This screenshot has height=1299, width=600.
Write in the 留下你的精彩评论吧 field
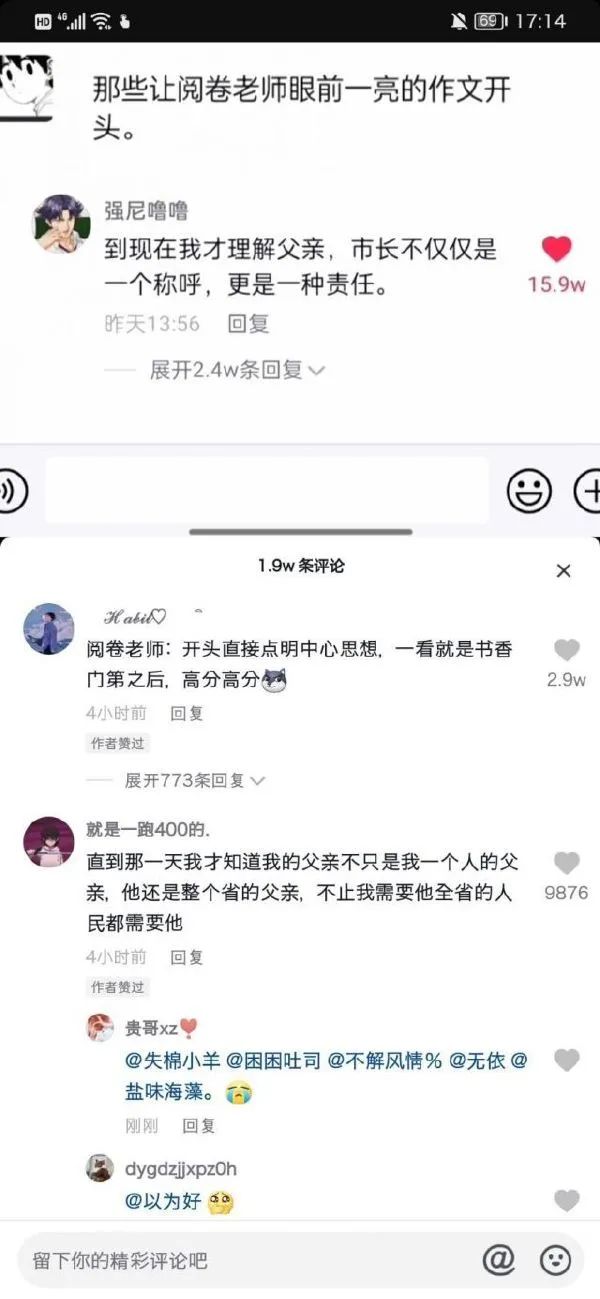pyautogui.click(x=240, y=1260)
